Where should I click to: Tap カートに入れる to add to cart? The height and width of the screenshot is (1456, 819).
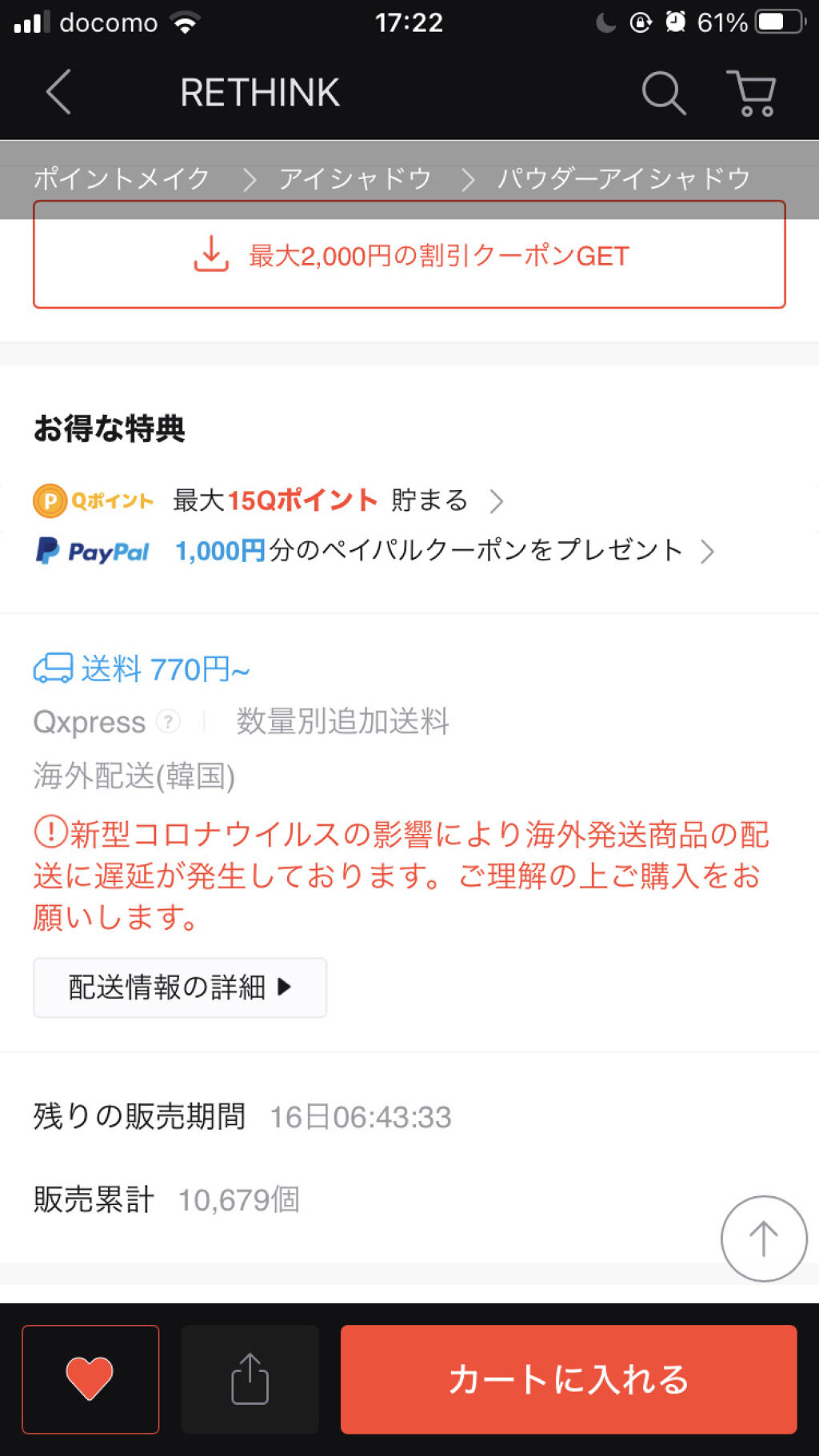click(x=569, y=1379)
